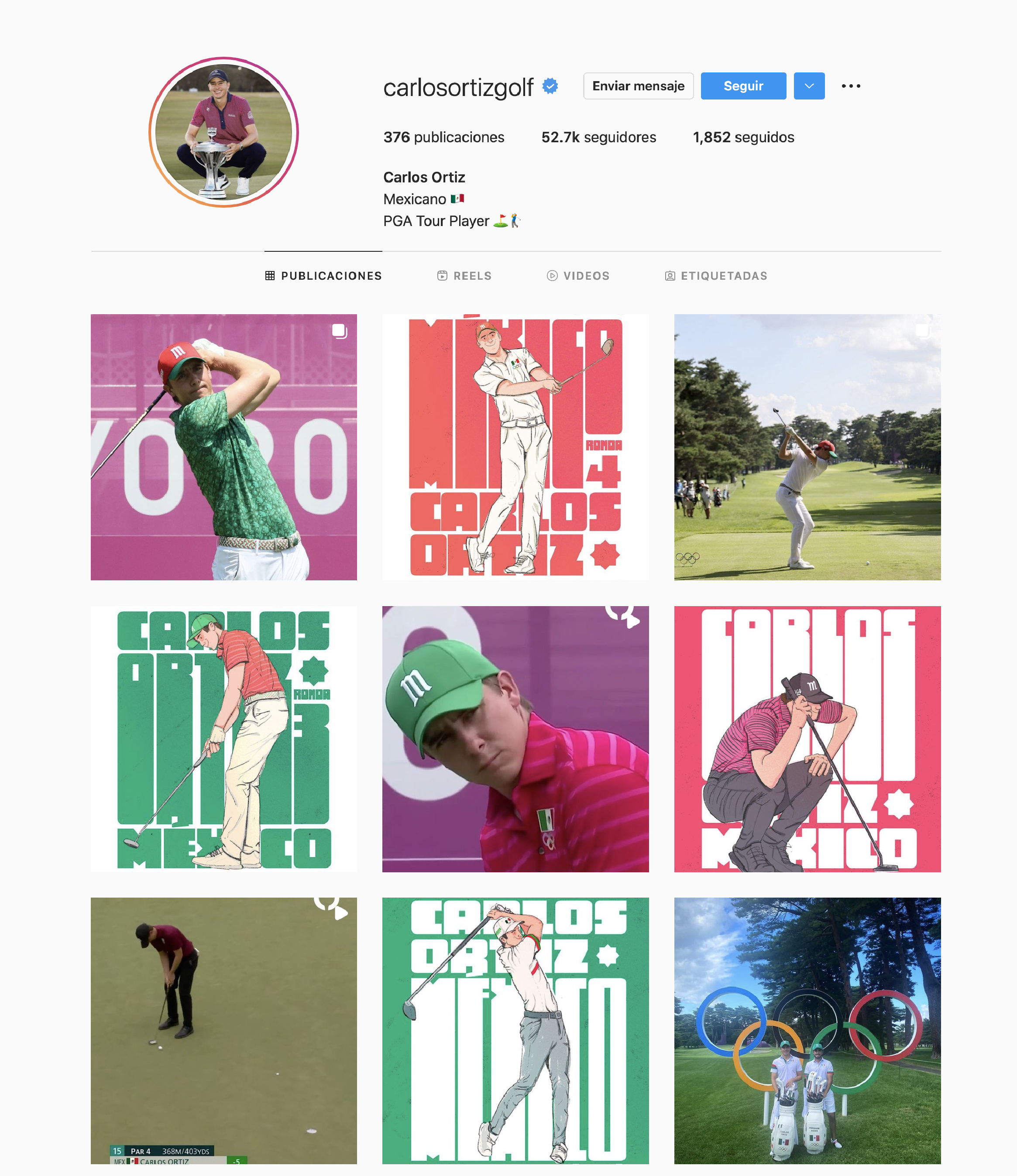This screenshot has height=1176, width=1017.
Task: Switch to the Videos tab
Action: (x=577, y=276)
